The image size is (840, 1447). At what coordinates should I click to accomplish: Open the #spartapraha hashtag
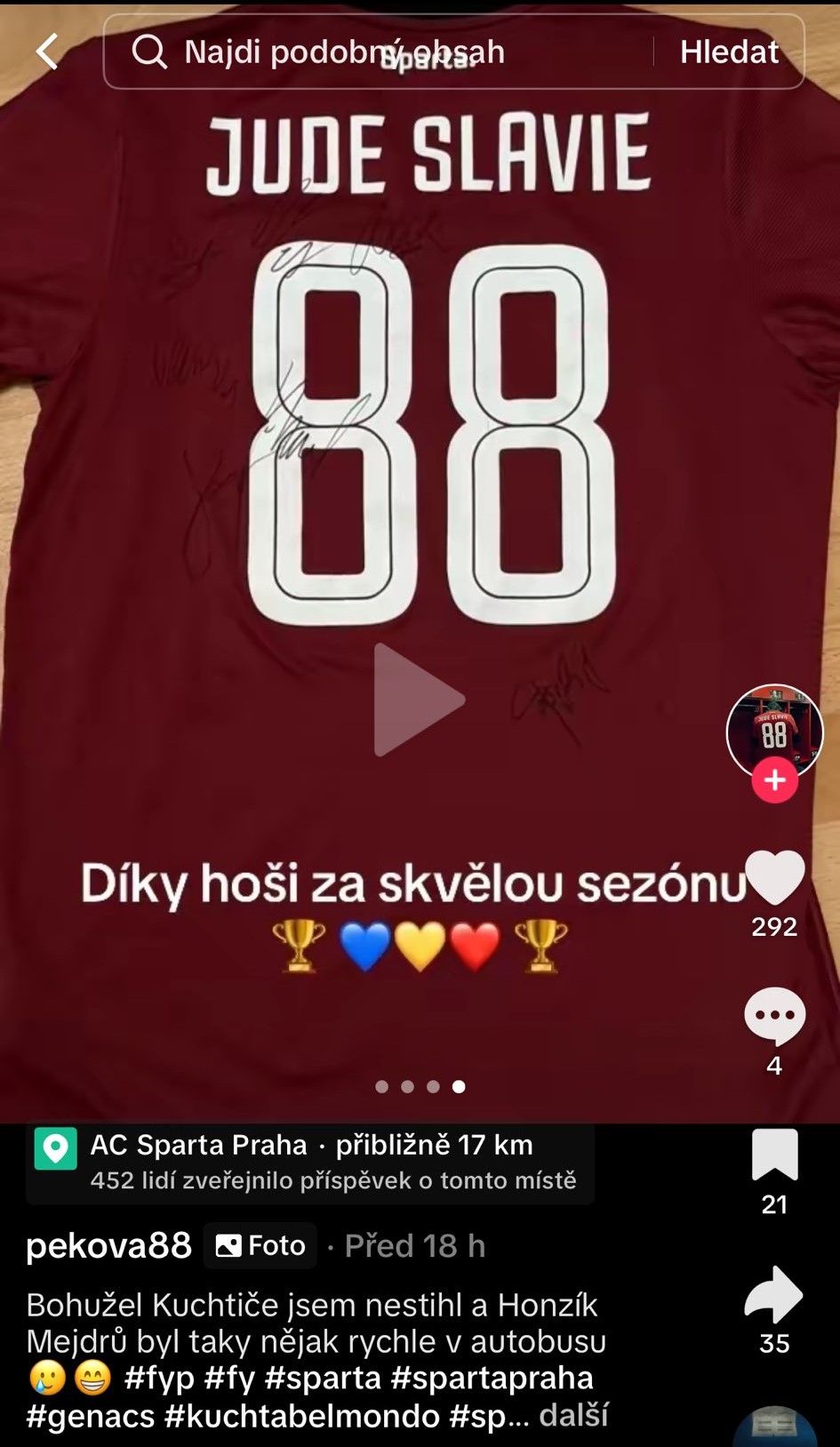click(492, 1378)
